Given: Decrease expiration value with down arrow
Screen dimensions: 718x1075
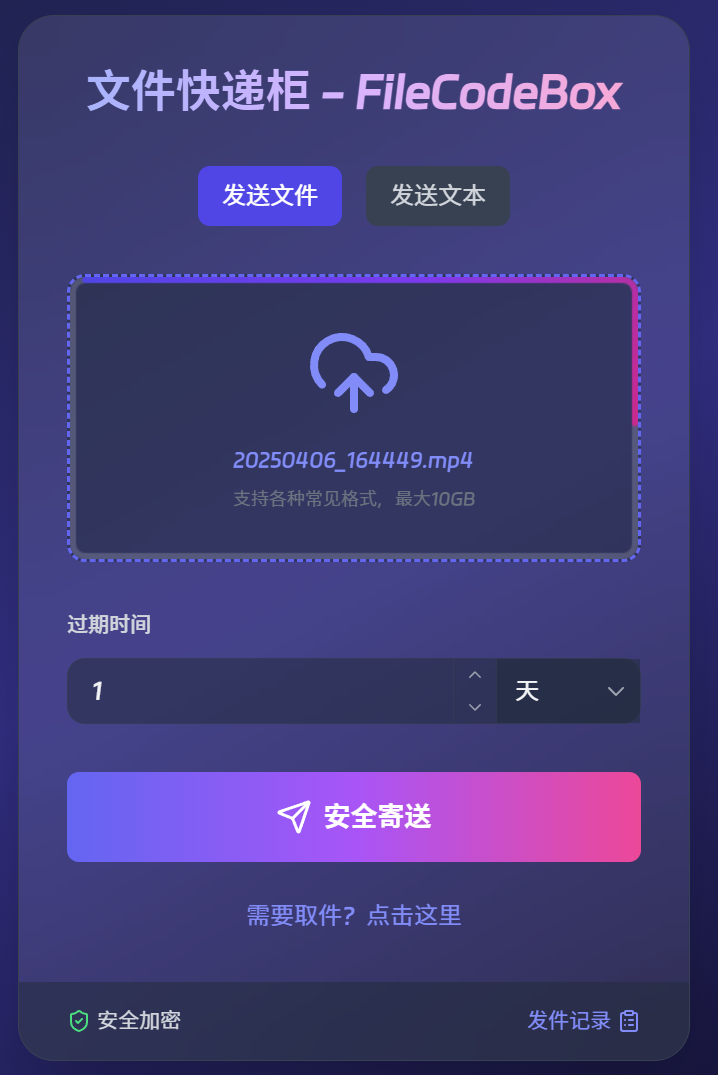Looking at the screenshot, I should click(475, 707).
